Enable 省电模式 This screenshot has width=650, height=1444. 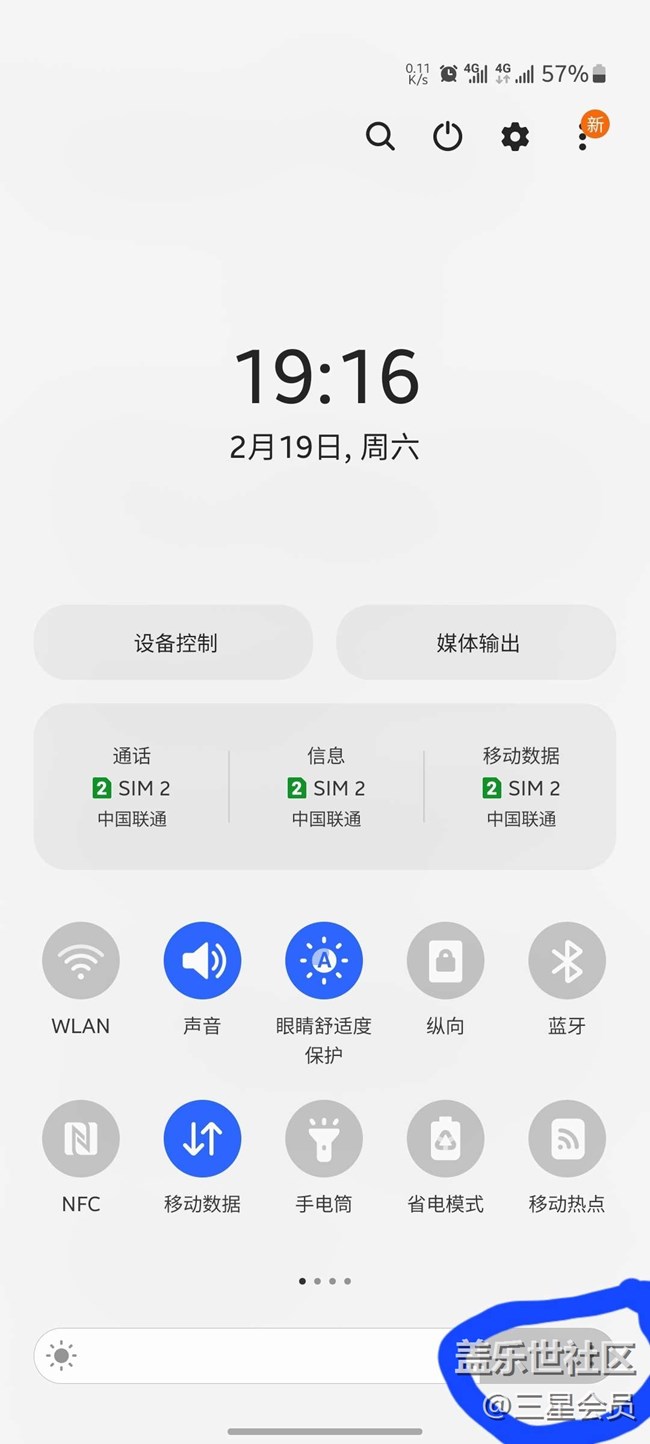tap(445, 1139)
